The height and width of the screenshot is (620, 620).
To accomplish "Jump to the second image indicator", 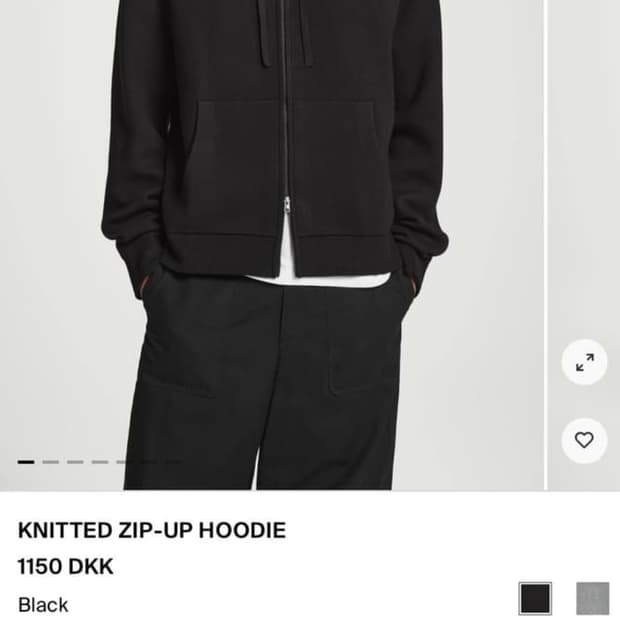I will [x=51, y=462].
